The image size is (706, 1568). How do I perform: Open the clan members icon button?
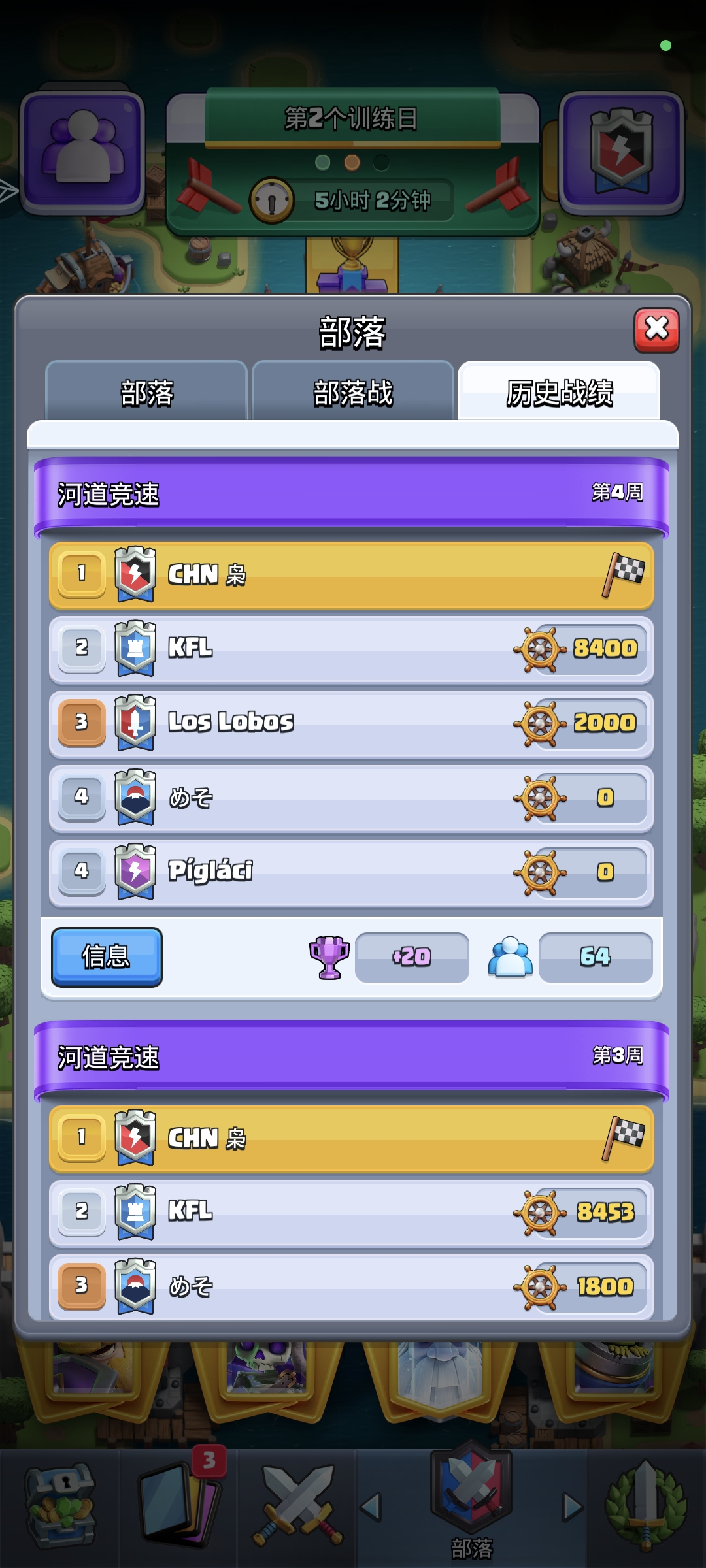[83, 152]
